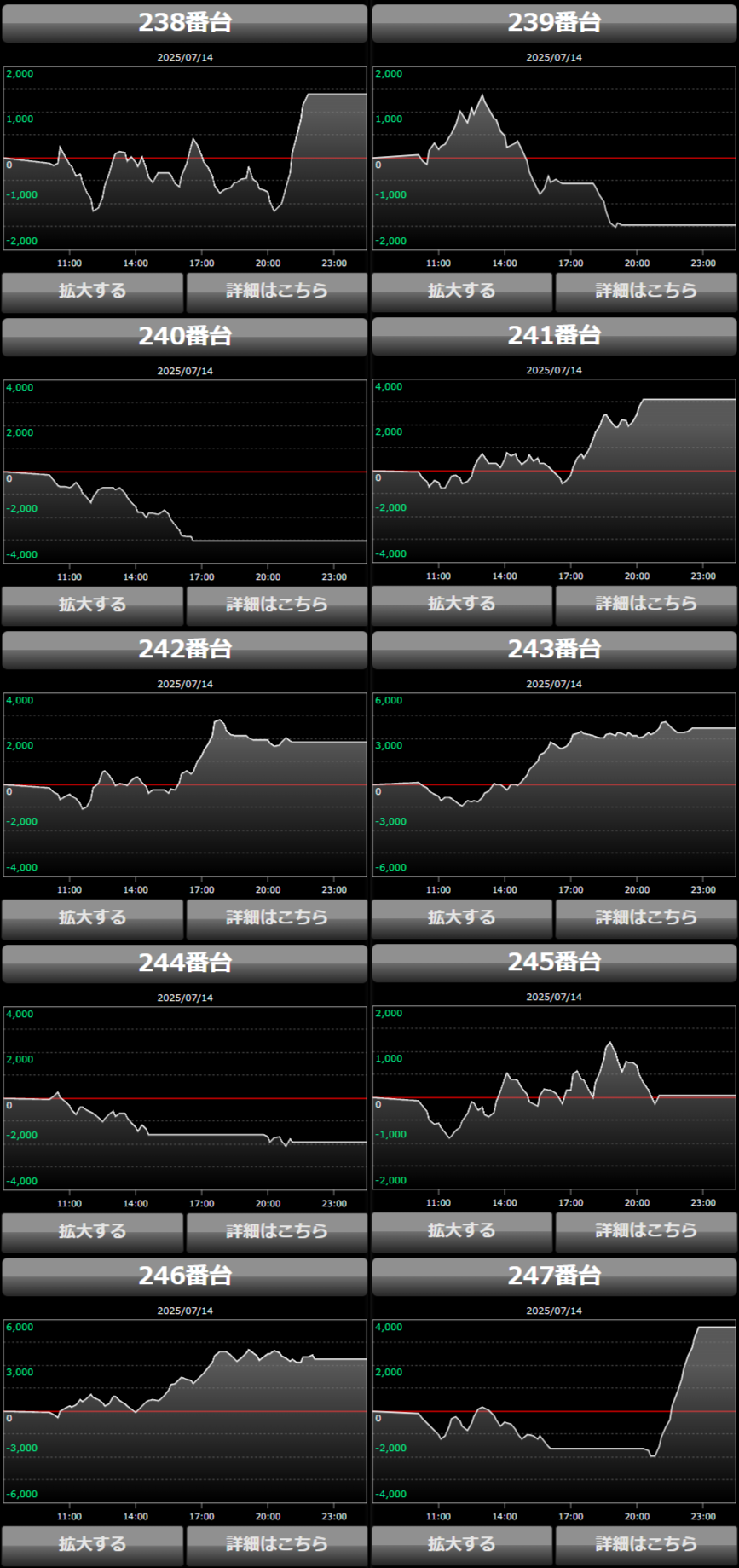Open 詳細はこちら under 241番台
The height and width of the screenshot is (1568, 739).
click(x=646, y=605)
